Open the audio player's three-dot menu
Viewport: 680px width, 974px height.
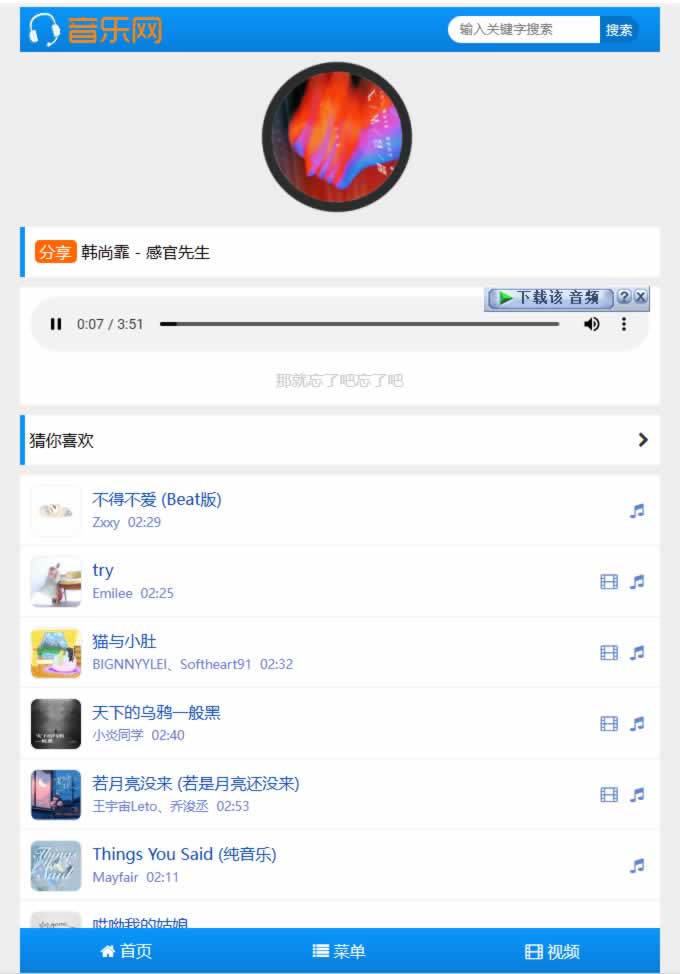[624, 324]
